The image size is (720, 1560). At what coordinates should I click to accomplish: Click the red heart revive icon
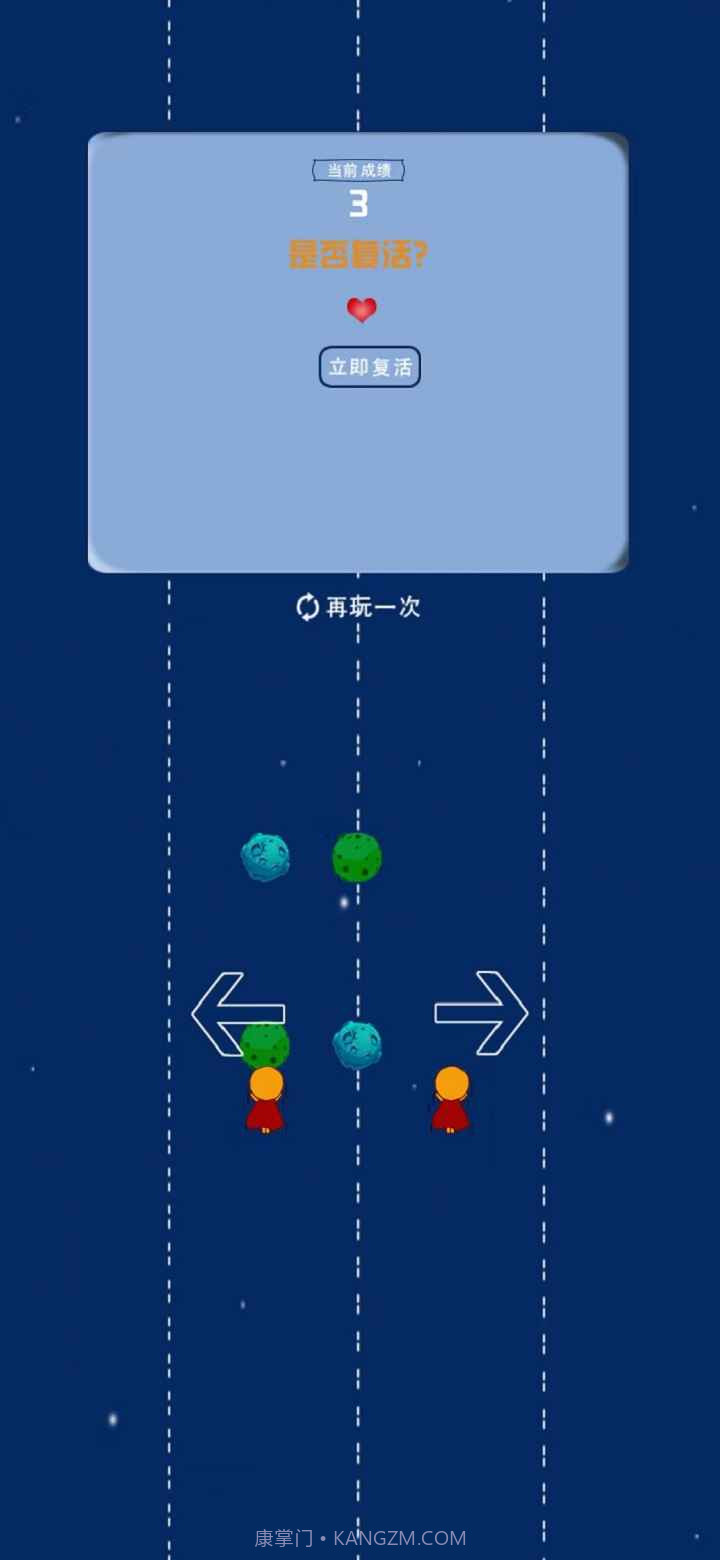pyautogui.click(x=360, y=309)
